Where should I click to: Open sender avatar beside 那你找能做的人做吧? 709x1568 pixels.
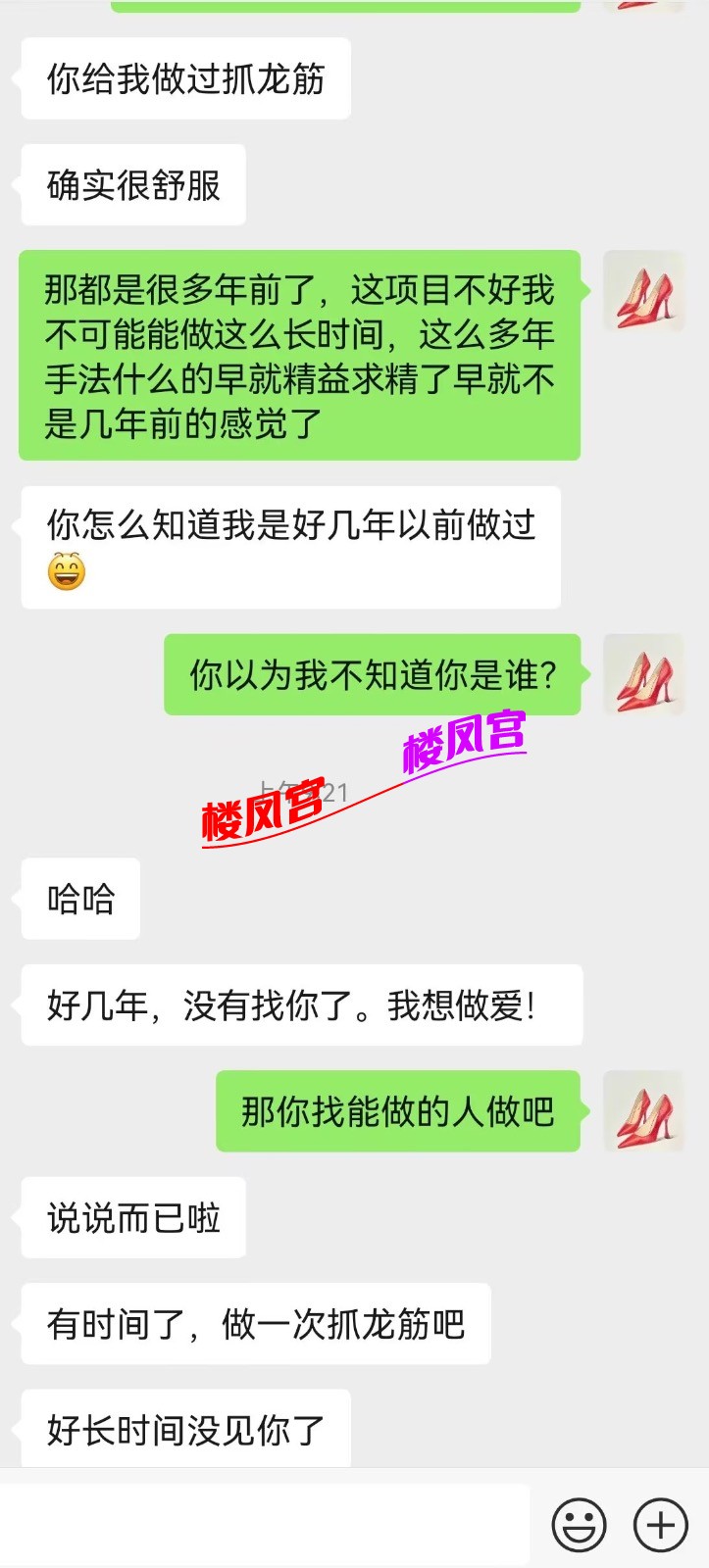click(x=643, y=1110)
